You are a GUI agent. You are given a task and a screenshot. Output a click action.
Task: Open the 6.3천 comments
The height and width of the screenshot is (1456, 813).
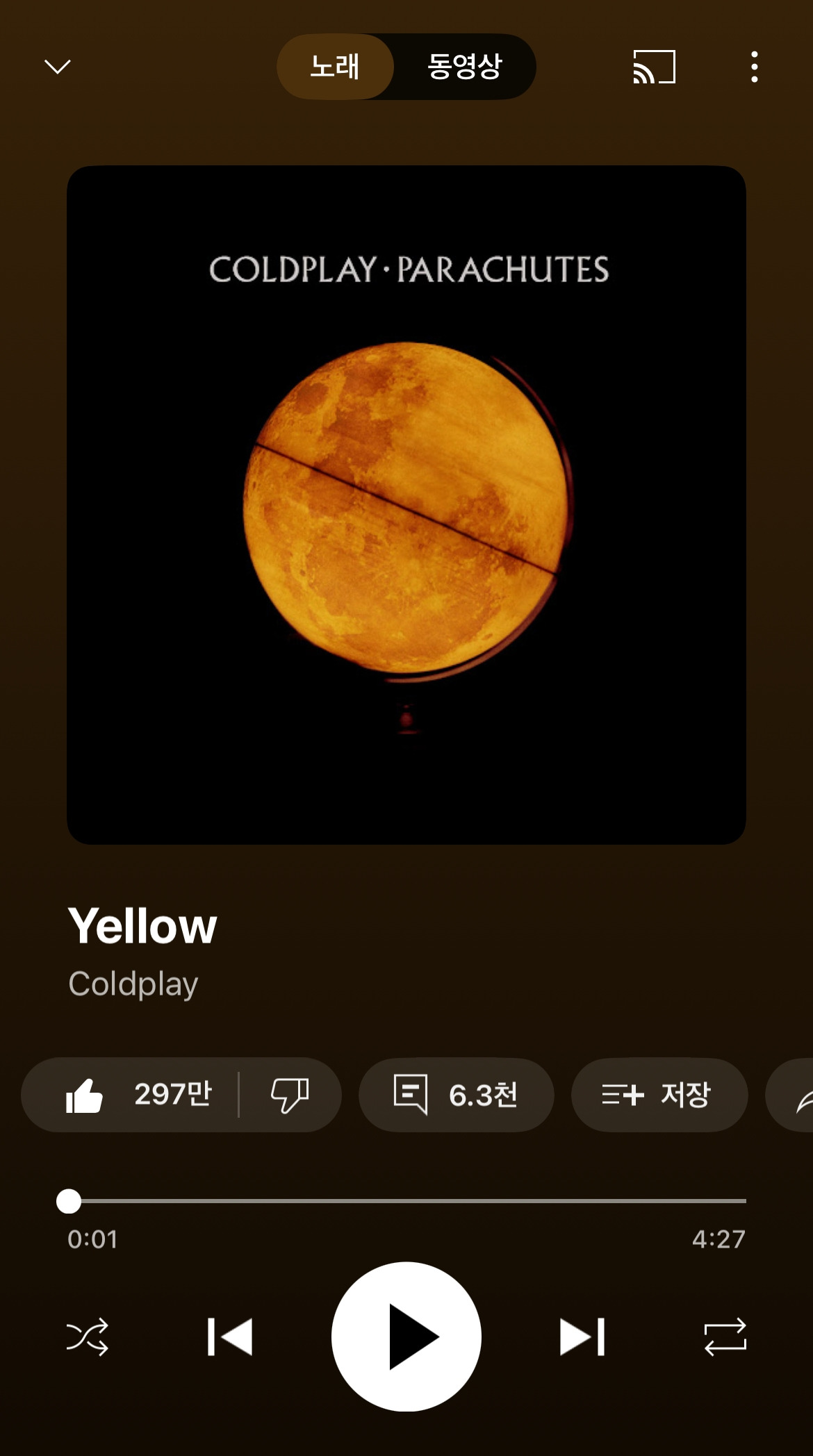coord(456,1095)
